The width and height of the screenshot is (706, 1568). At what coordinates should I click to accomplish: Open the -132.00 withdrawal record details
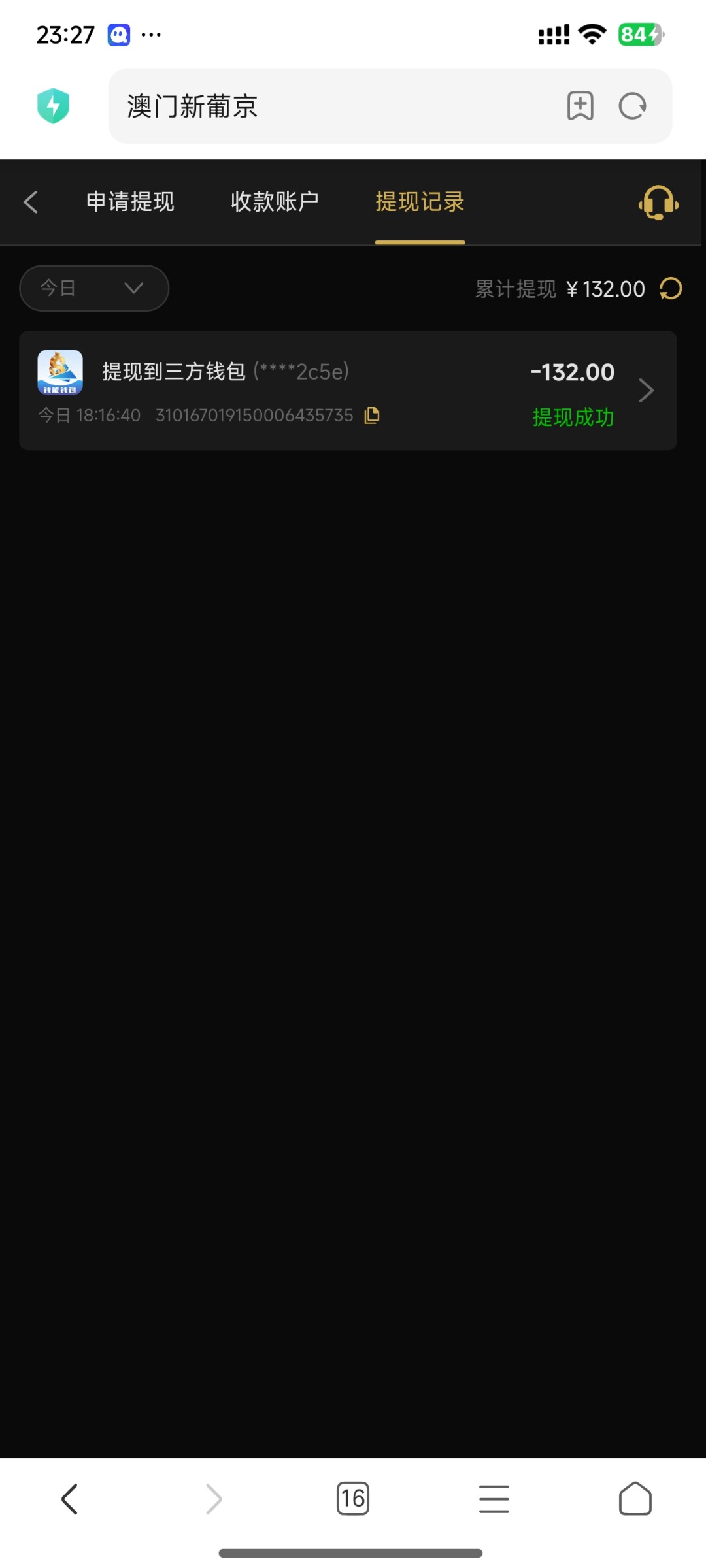(x=348, y=391)
